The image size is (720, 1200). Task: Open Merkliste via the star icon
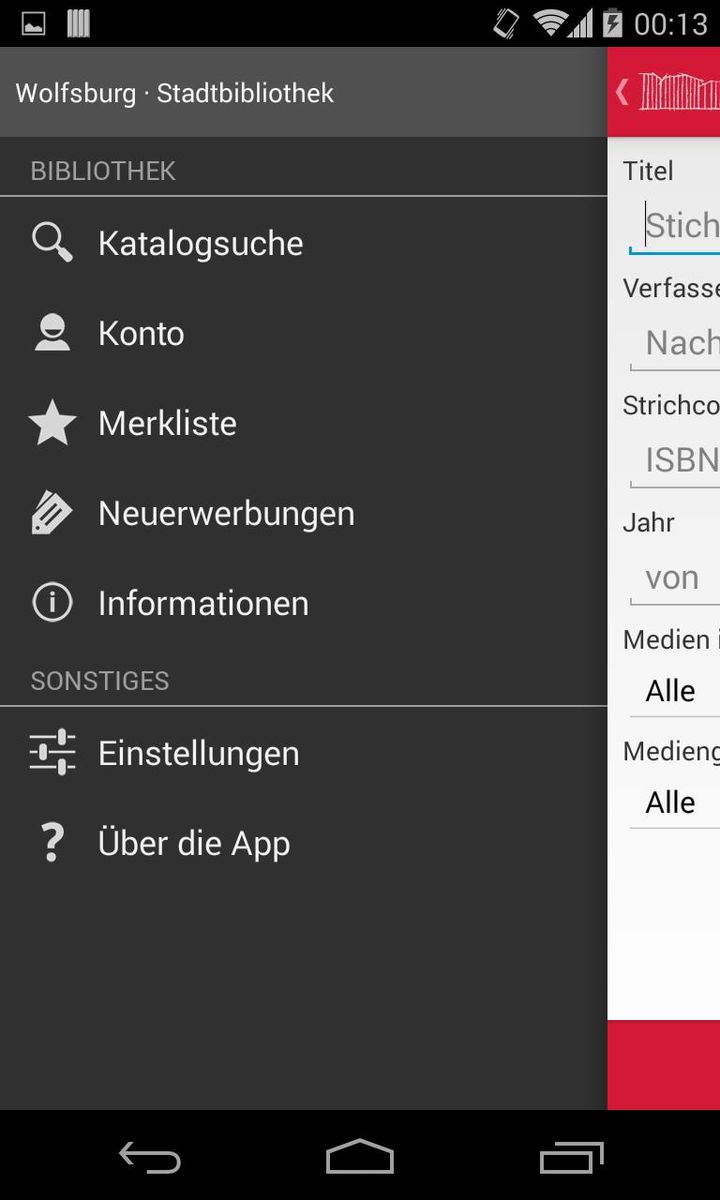[x=51, y=422]
